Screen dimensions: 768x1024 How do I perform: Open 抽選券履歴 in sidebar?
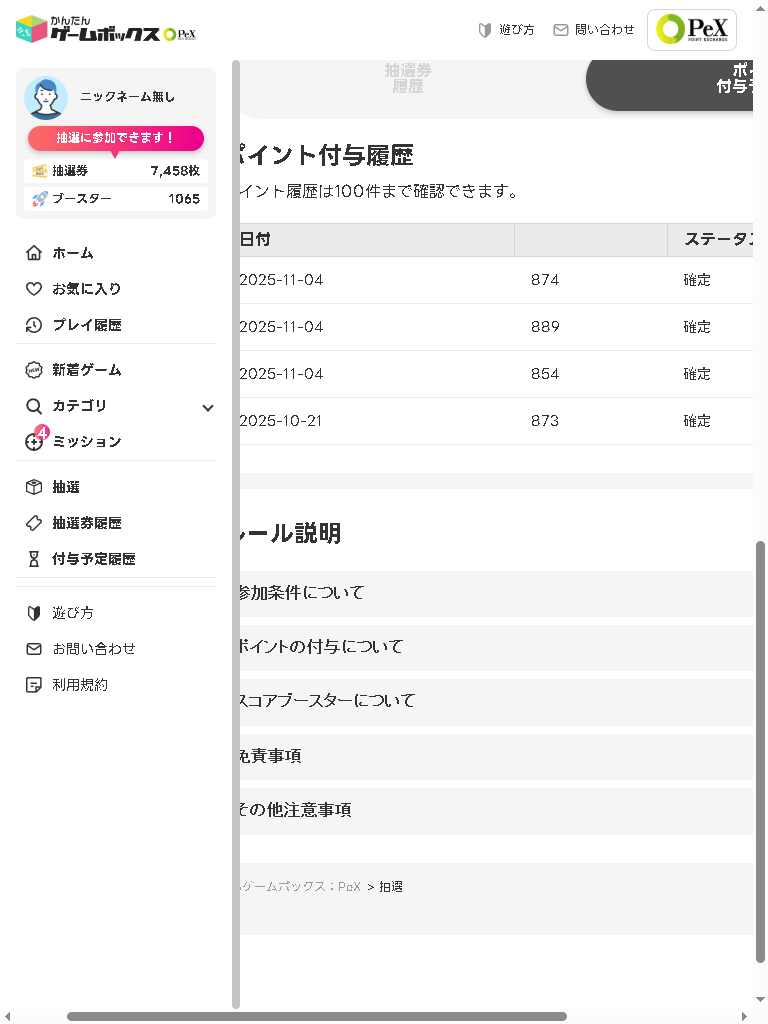tap(86, 523)
